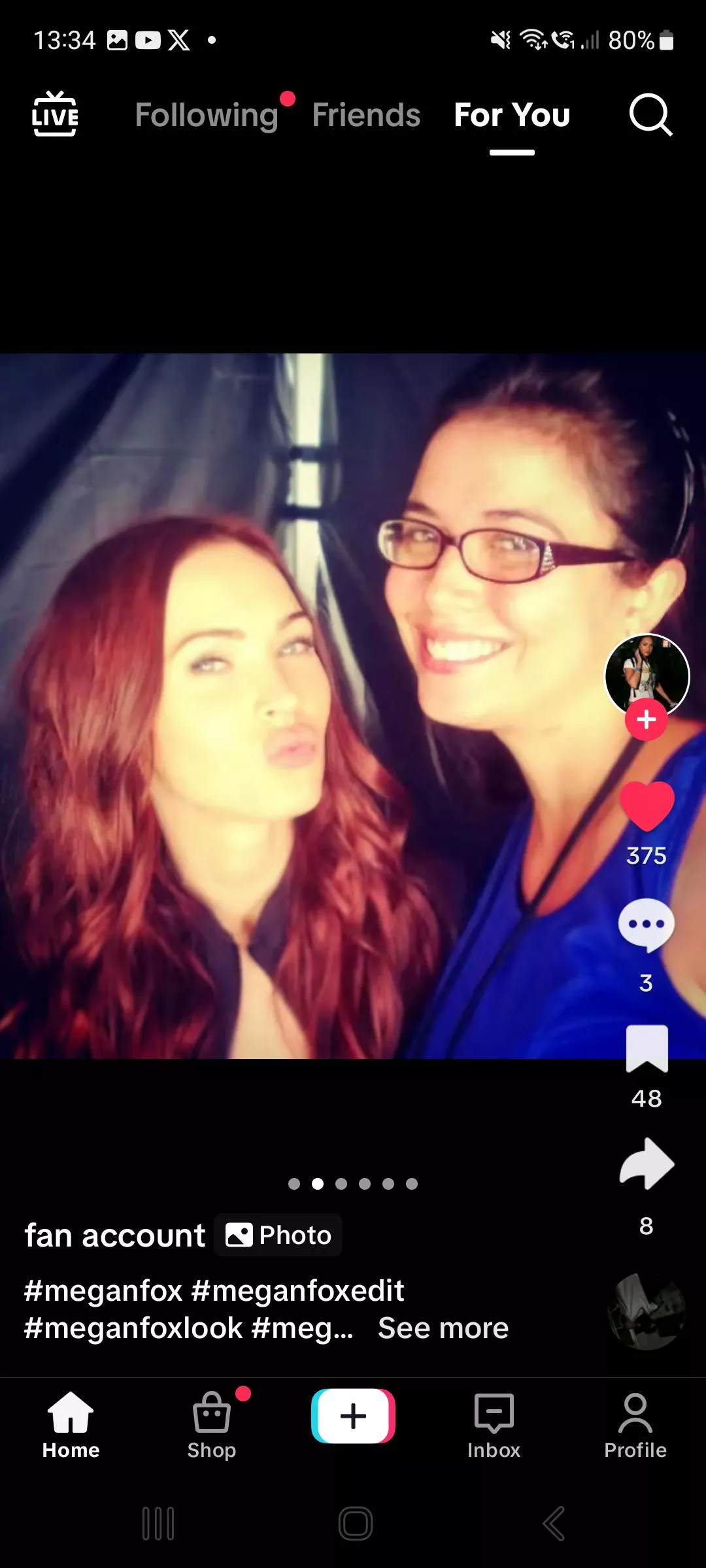Open the search magnifier
The height and width of the screenshot is (1568, 706).
[650, 115]
